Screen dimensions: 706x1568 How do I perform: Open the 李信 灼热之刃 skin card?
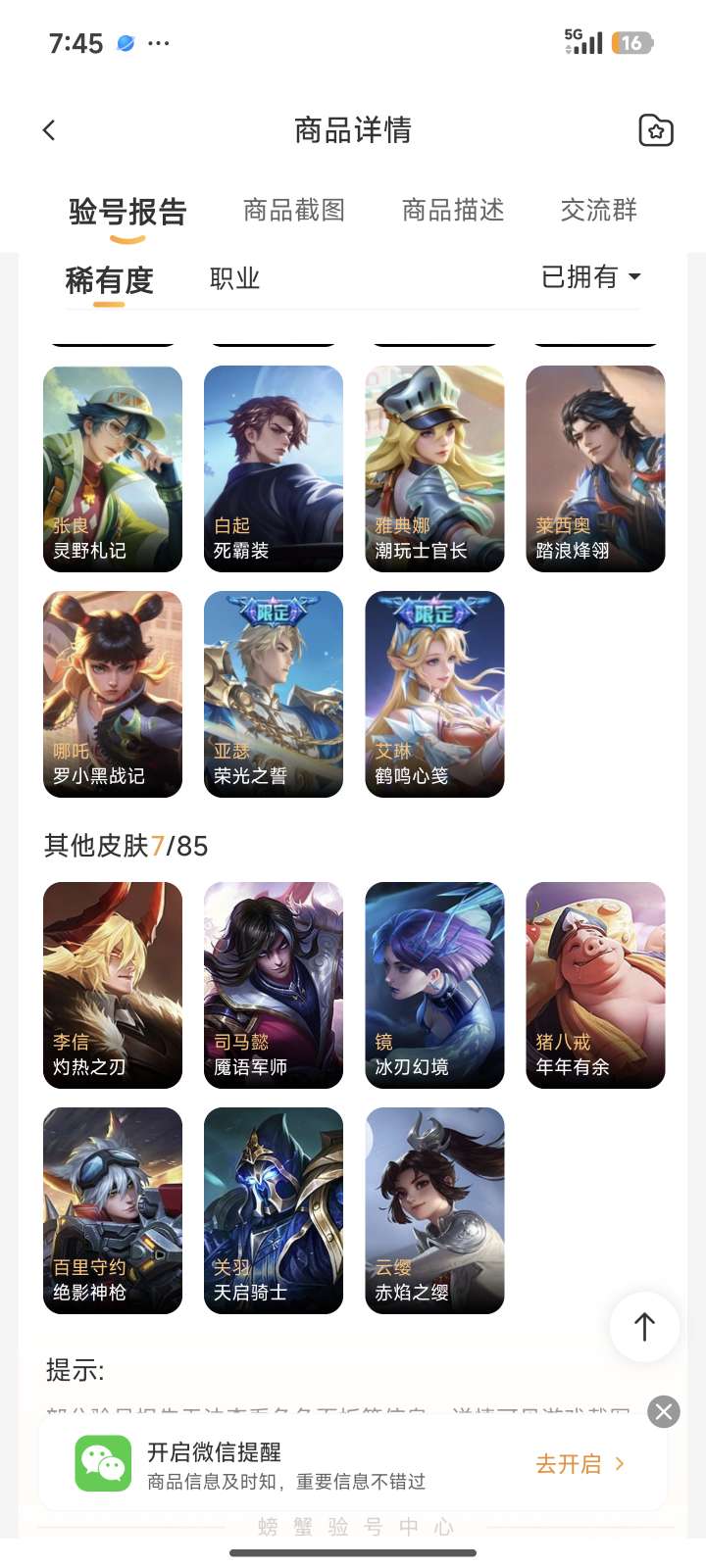pos(113,985)
